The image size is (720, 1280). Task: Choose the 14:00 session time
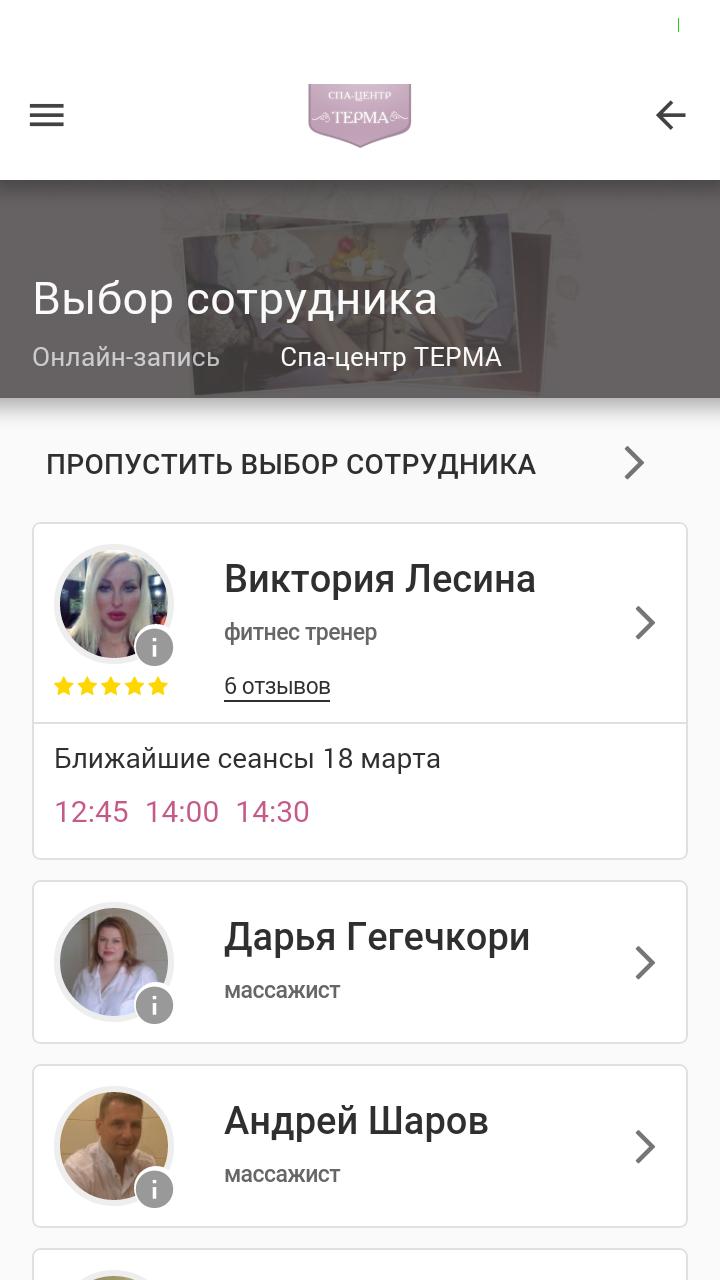182,812
